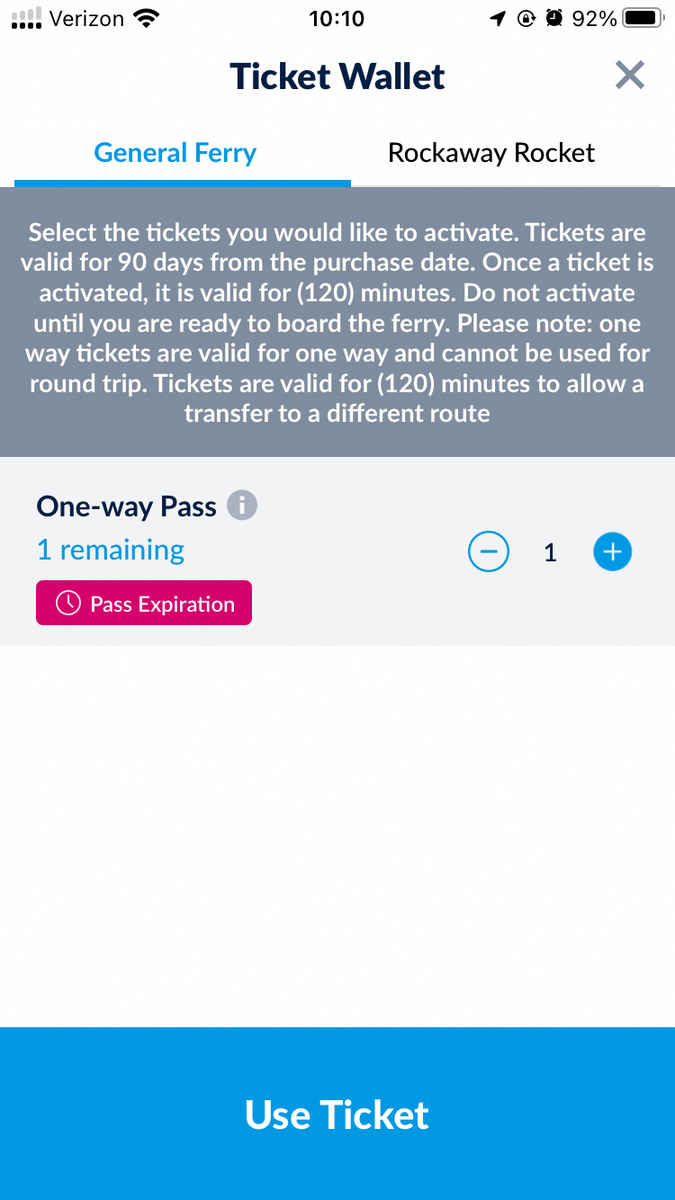Decrease the ticket quantity with minus
The height and width of the screenshot is (1200, 675).
pos(489,551)
